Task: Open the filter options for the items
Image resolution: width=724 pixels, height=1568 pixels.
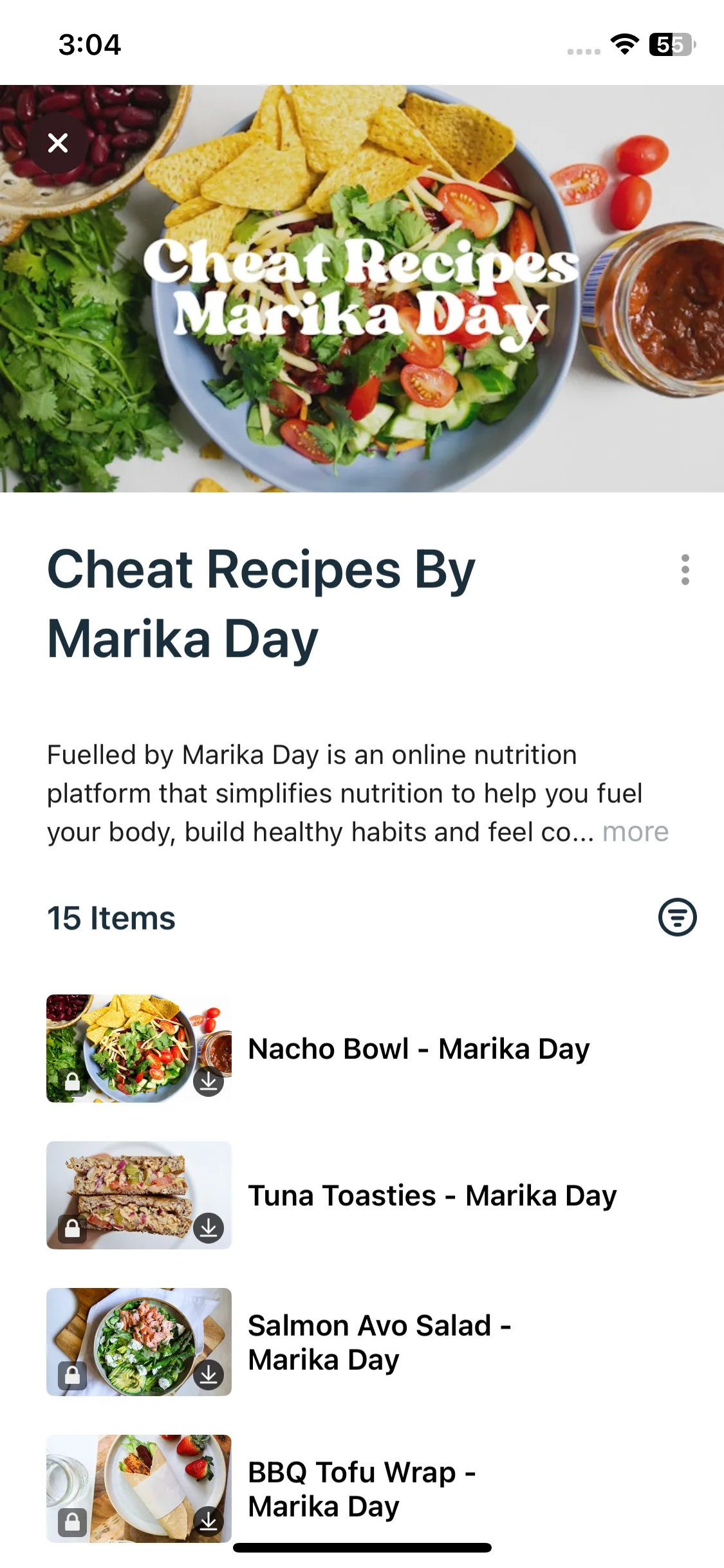Action: pos(677,917)
